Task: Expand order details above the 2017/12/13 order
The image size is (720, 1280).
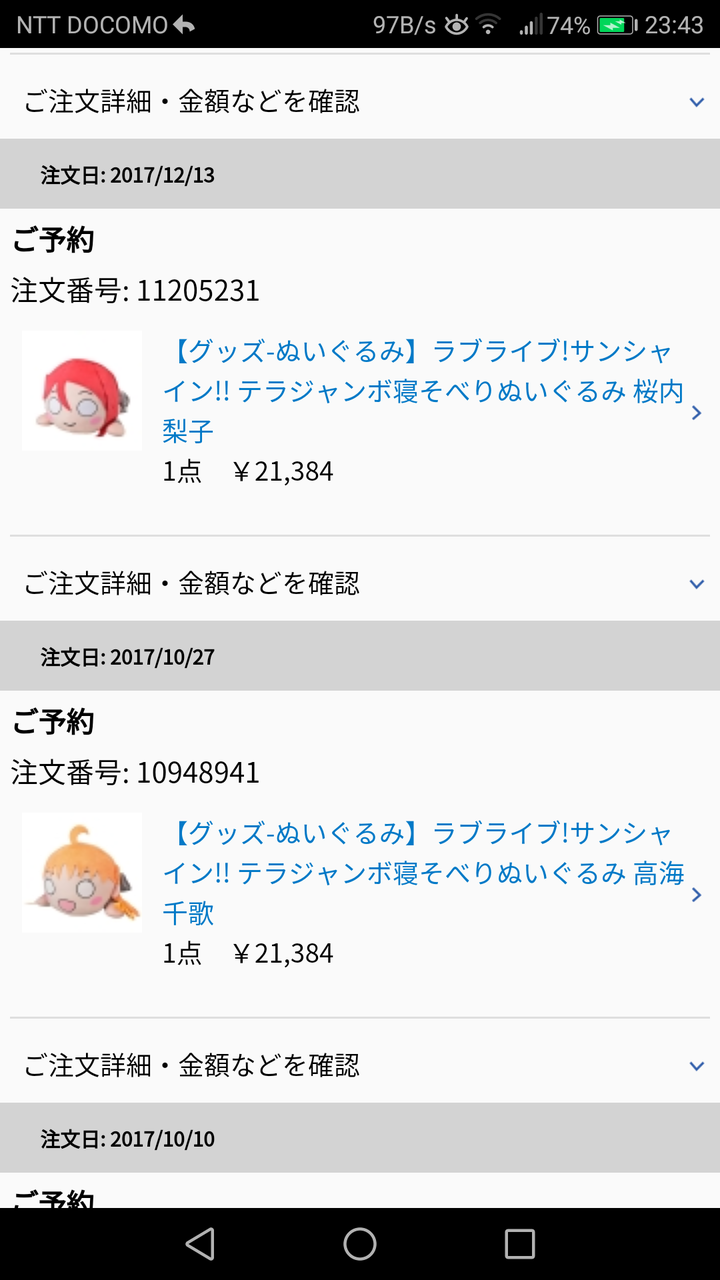Action: [x=360, y=101]
